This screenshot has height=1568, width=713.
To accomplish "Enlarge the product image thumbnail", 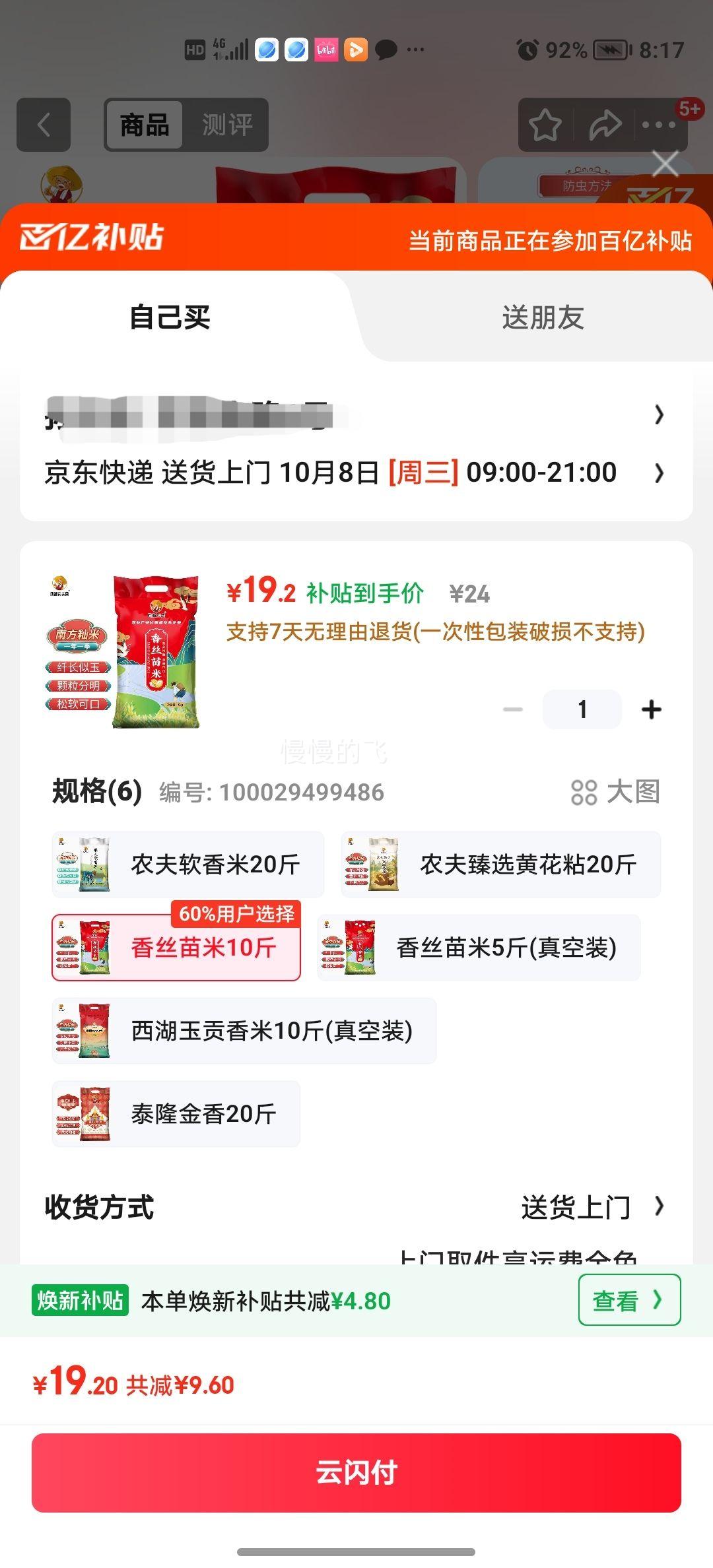I will click(123, 651).
